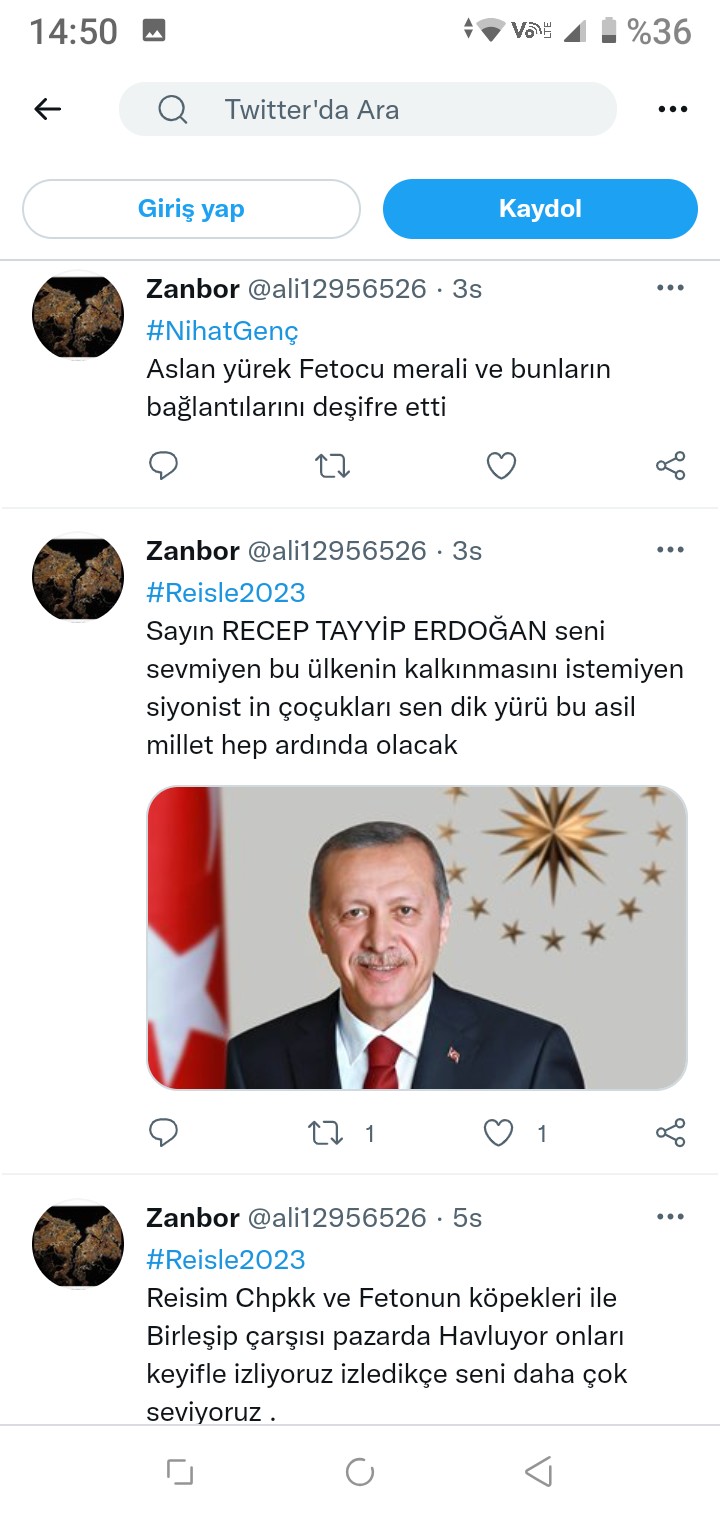Open more options on the #NihatGenç tweet
This screenshot has height=1520, width=720.
[x=670, y=288]
